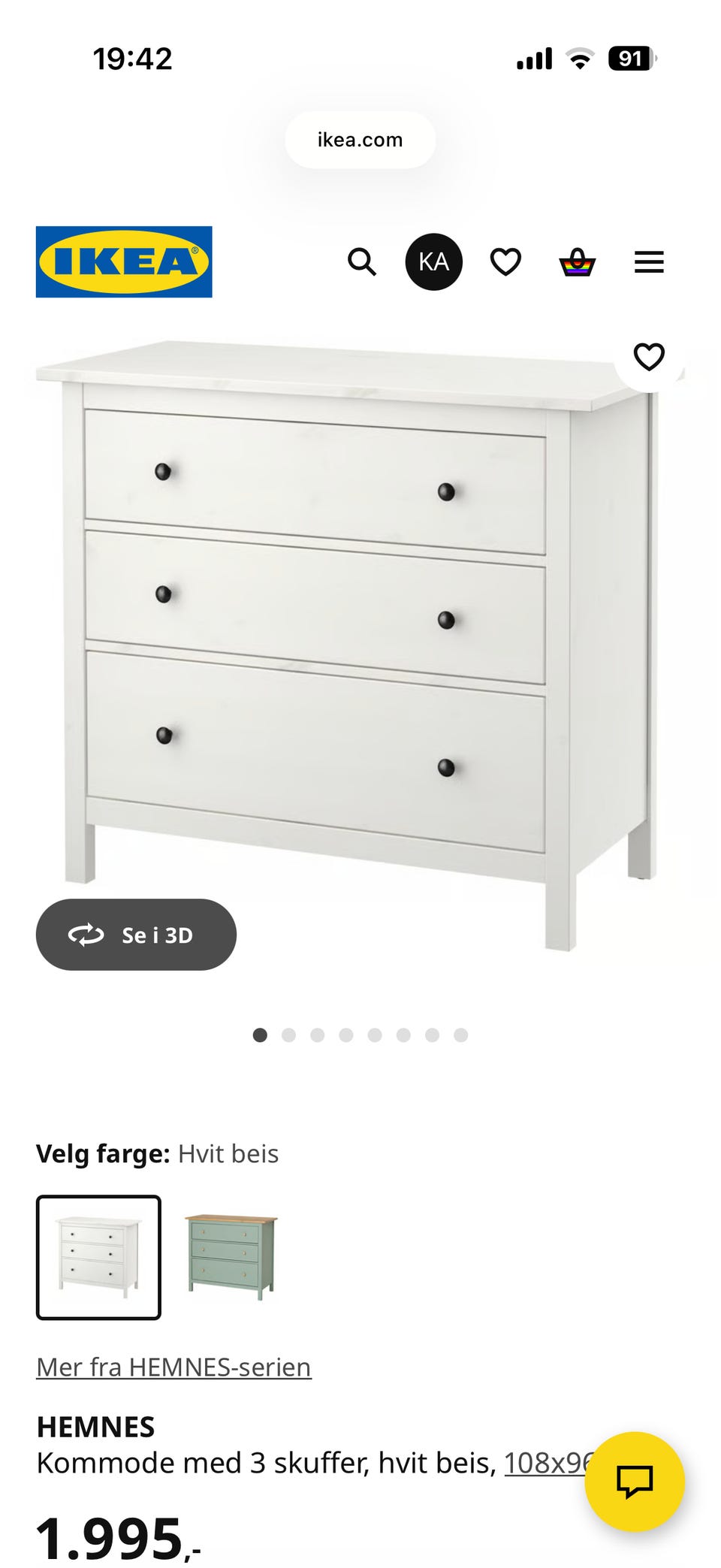Tap the ikea.com address pill
721x1568 pixels.
(x=360, y=140)
